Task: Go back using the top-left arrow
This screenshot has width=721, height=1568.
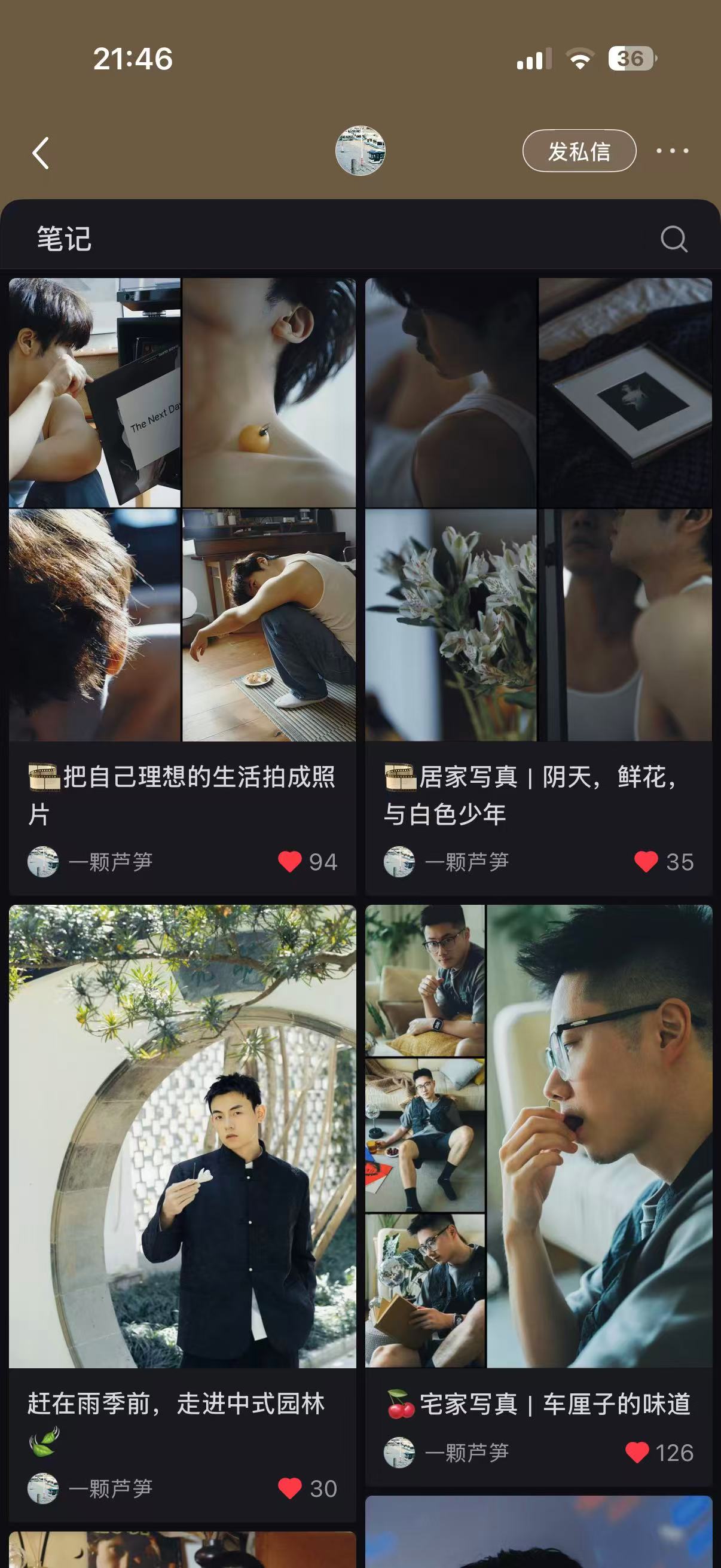Action: tap(40, 152)
